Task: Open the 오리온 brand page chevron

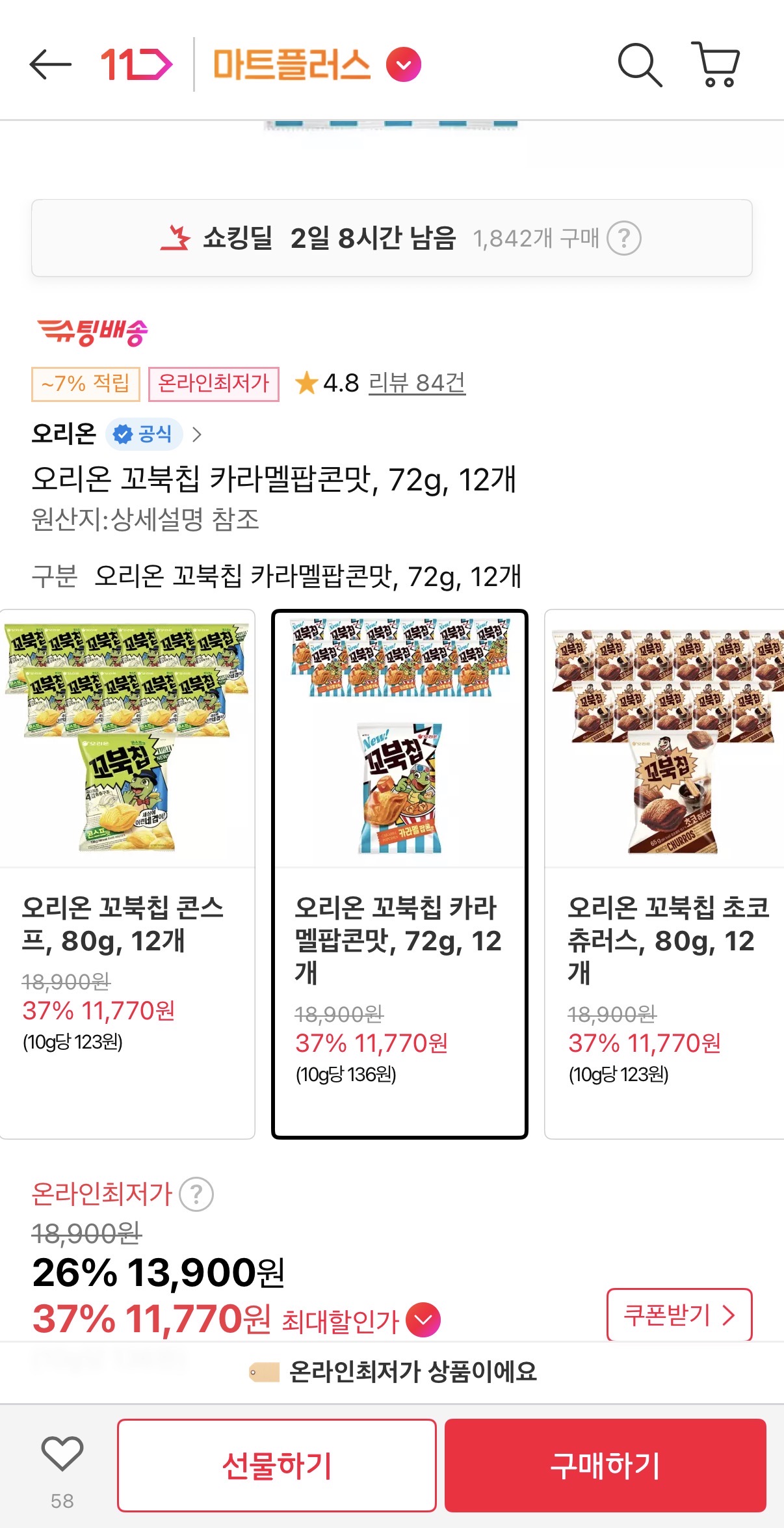Action: [198, 433]
